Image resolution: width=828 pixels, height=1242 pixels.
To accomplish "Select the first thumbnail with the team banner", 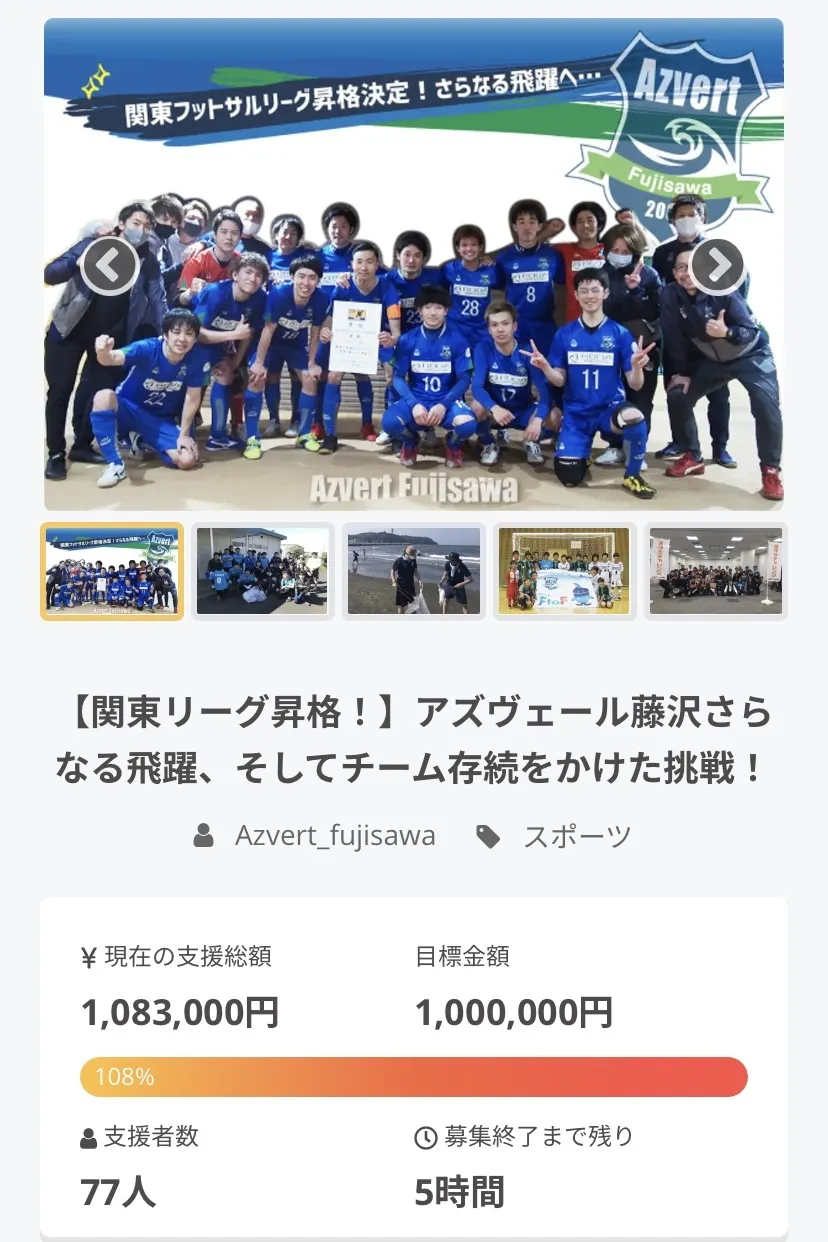I will coord(112,571).
